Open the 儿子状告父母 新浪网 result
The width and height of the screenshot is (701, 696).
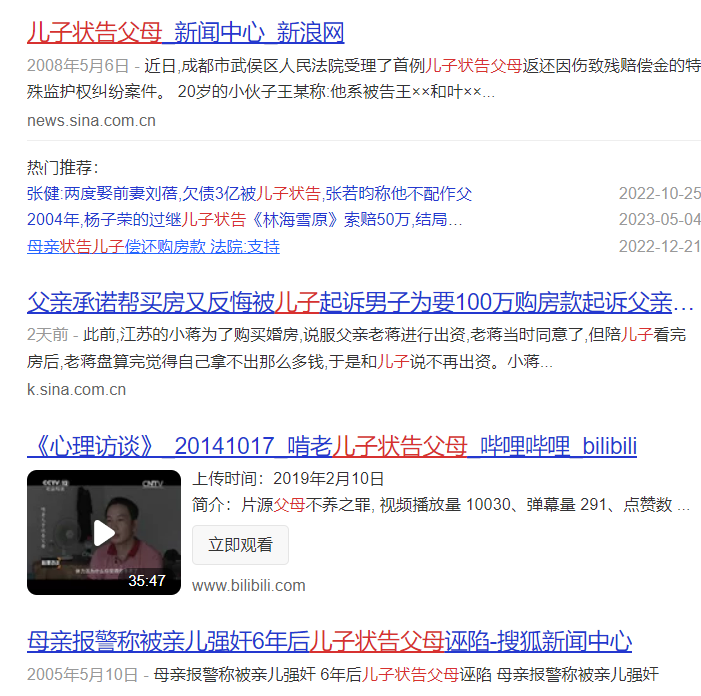(x=185, y=33)
